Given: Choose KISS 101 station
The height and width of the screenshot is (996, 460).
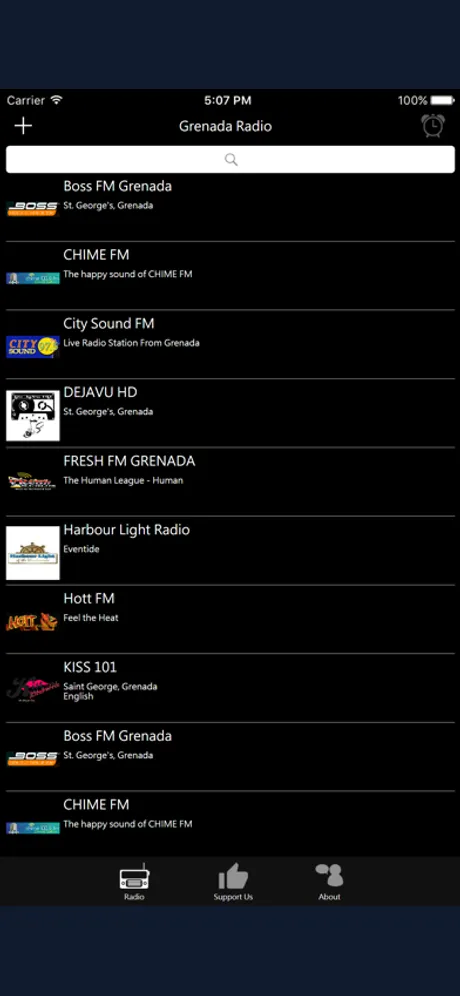Looking at the screenshot, I should pyautogui.click(x=230, y=688).
